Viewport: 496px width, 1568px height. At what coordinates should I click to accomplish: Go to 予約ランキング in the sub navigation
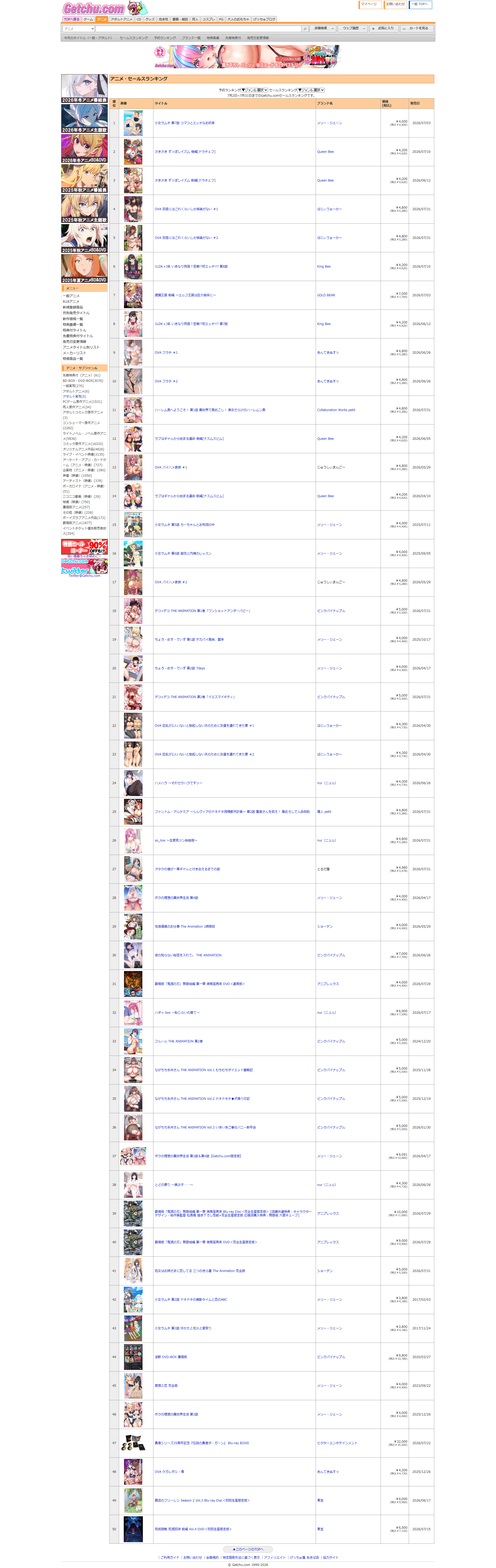coord(165,38)
